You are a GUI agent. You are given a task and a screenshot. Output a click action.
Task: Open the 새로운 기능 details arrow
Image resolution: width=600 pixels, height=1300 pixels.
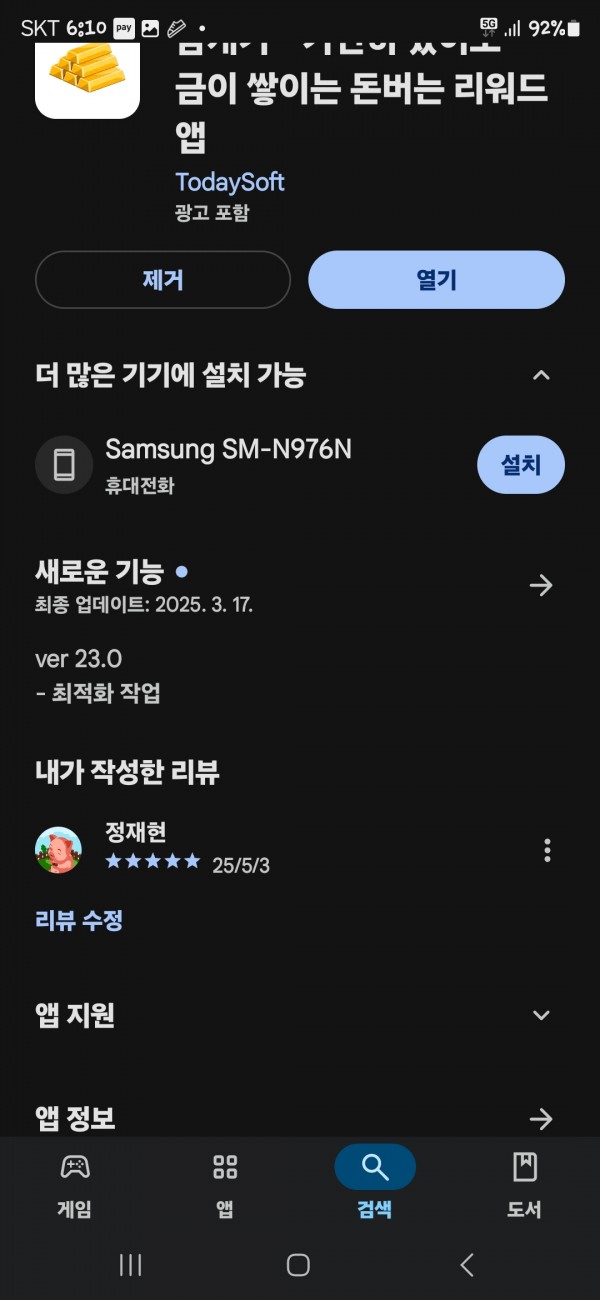(541, 585)
